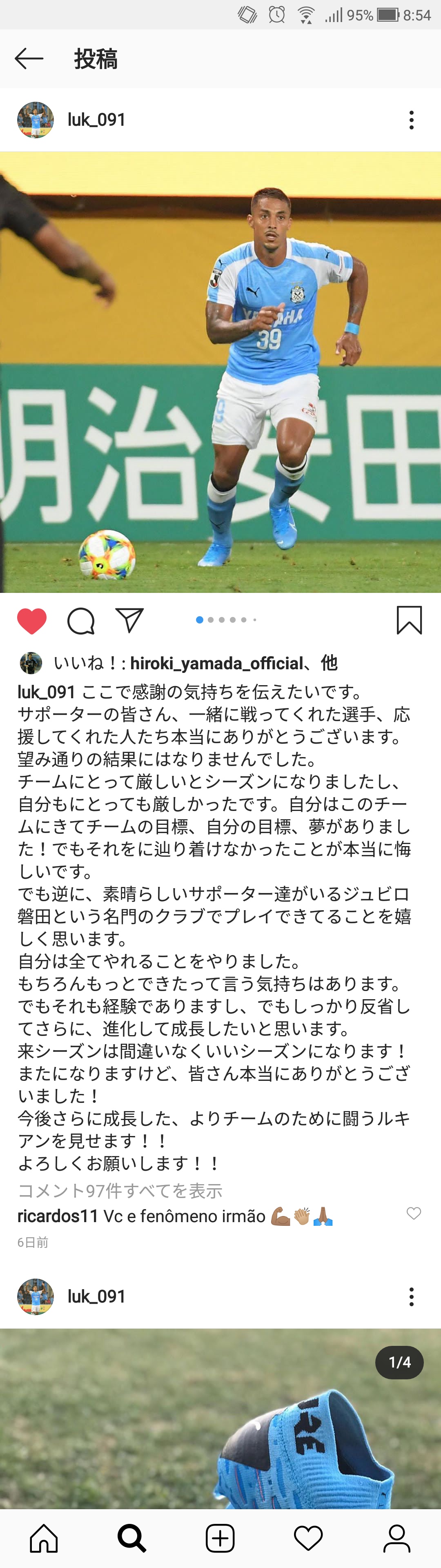Screen dimensions: 441x1568
Task: Open overflow menu on the first post
Action: (412, 120)
